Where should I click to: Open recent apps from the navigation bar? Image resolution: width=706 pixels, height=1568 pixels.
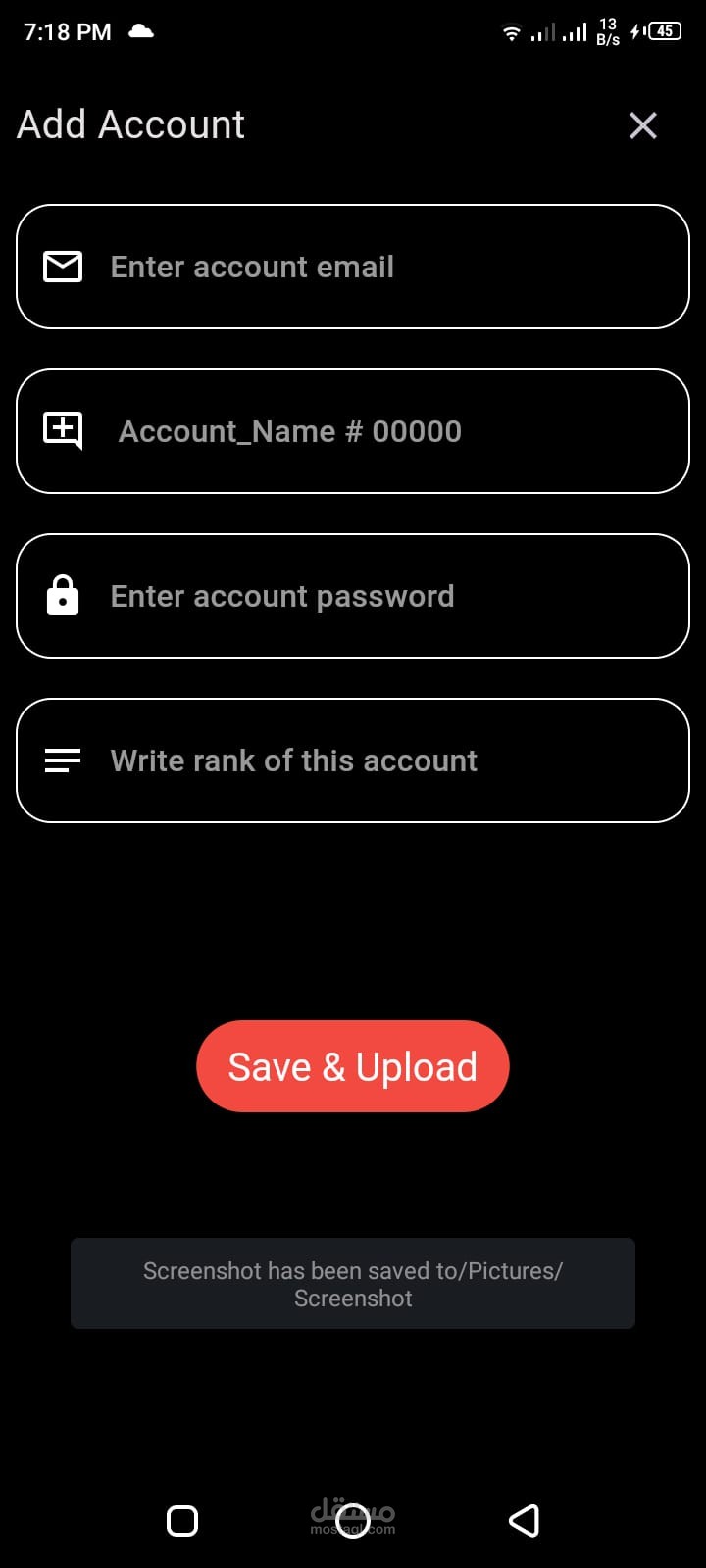tap(182, 1520)
